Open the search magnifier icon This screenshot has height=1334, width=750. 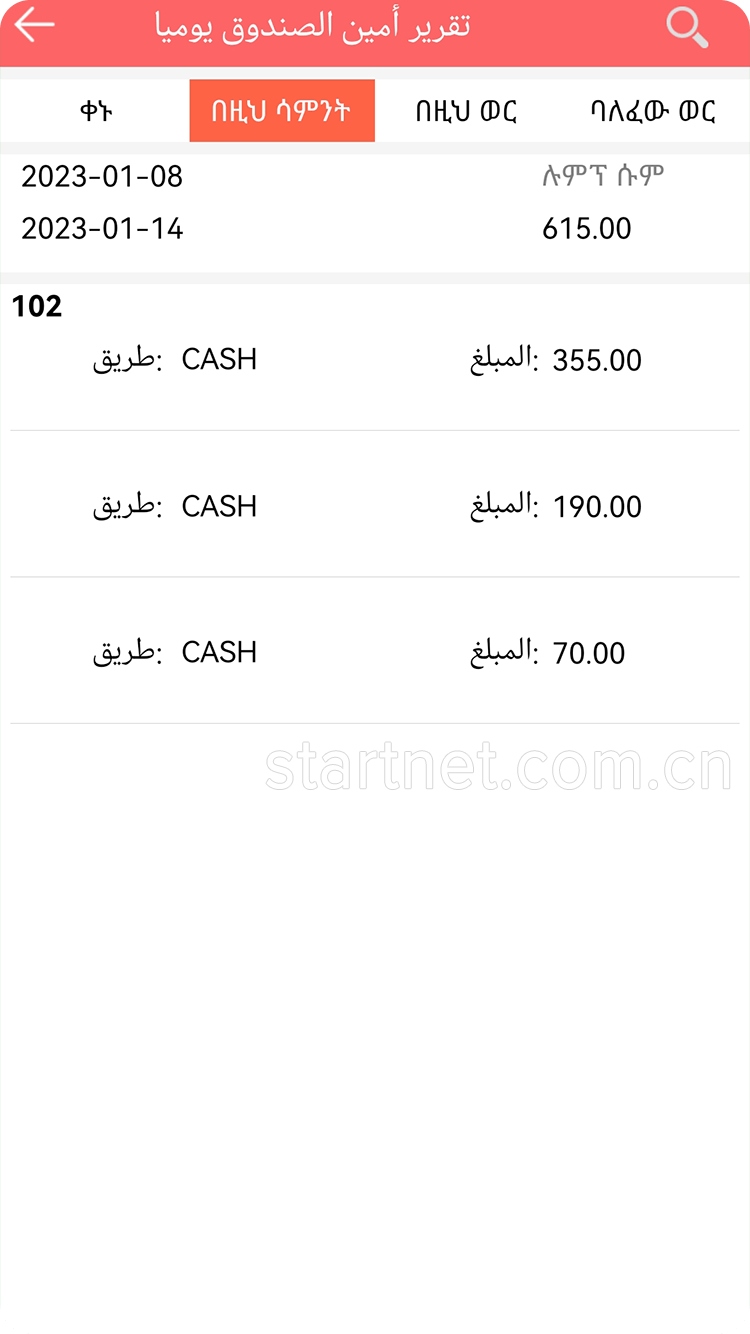(x=687, y=28)
